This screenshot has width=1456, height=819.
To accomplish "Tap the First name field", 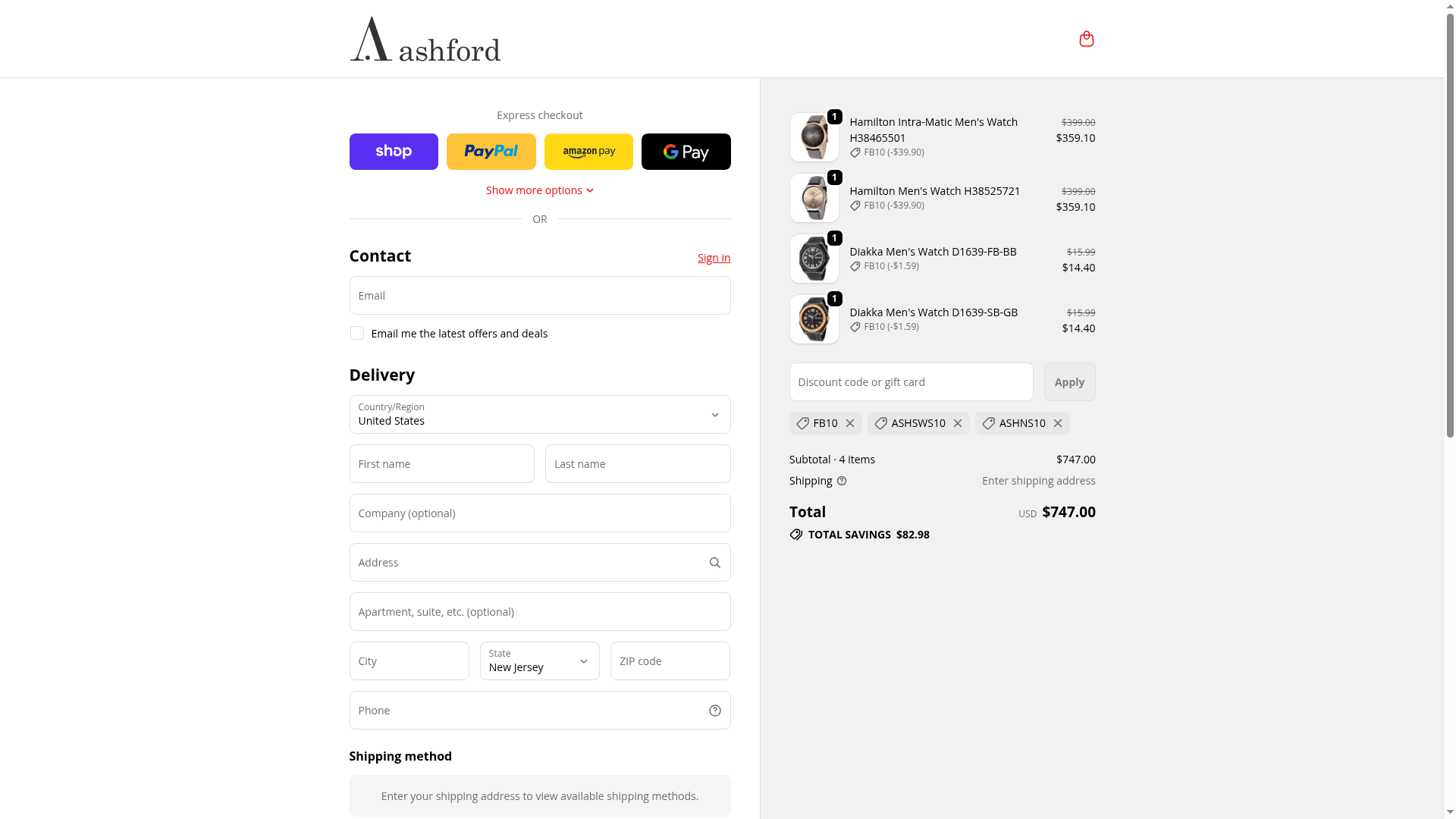I will pos(441,464).
